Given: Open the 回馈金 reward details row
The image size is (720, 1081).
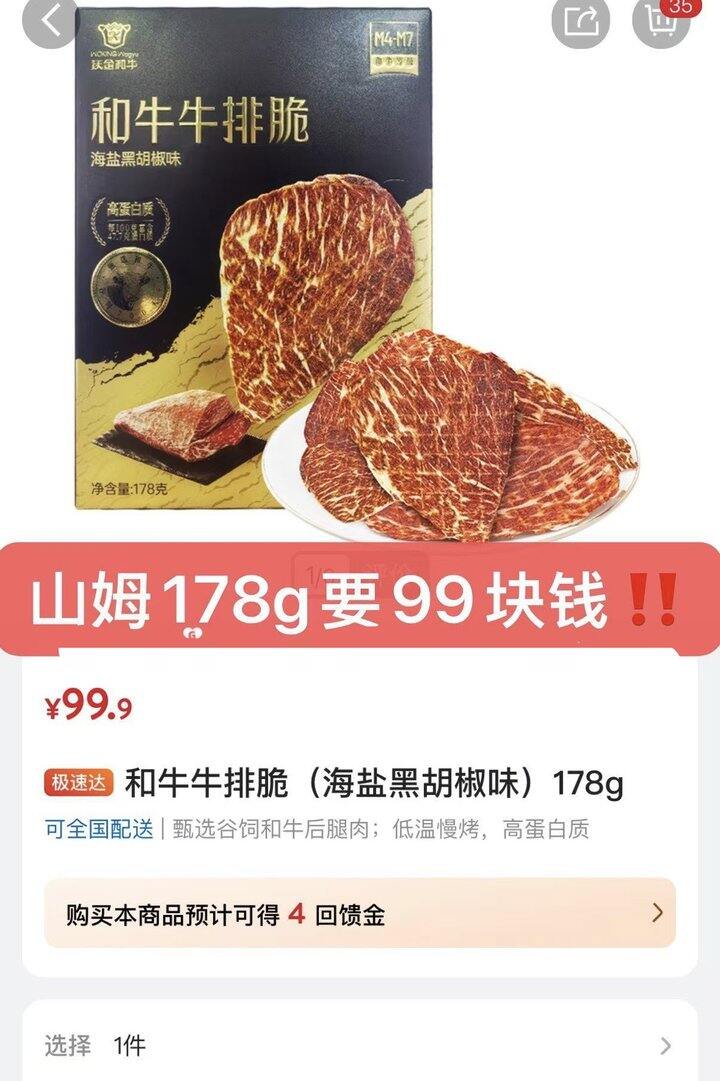Looking at the screenshot, I should tap(360, 913).
